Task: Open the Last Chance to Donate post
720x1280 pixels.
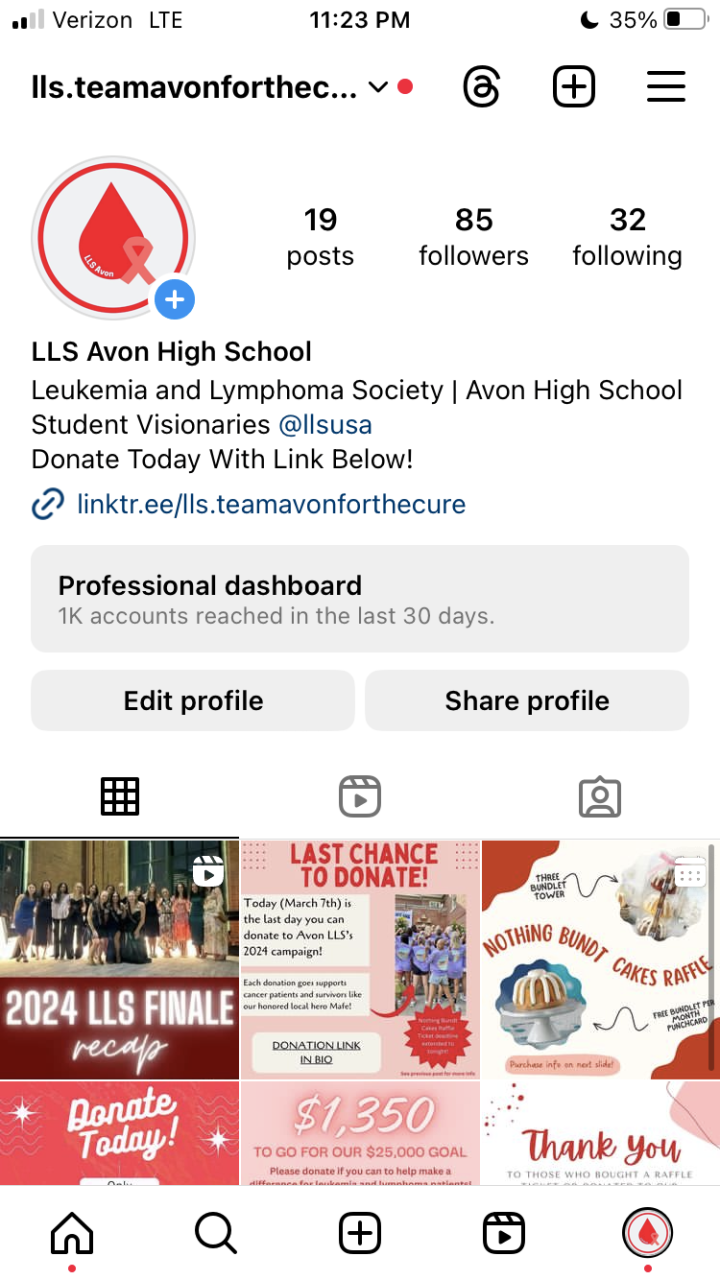Action: click(360, 959)
